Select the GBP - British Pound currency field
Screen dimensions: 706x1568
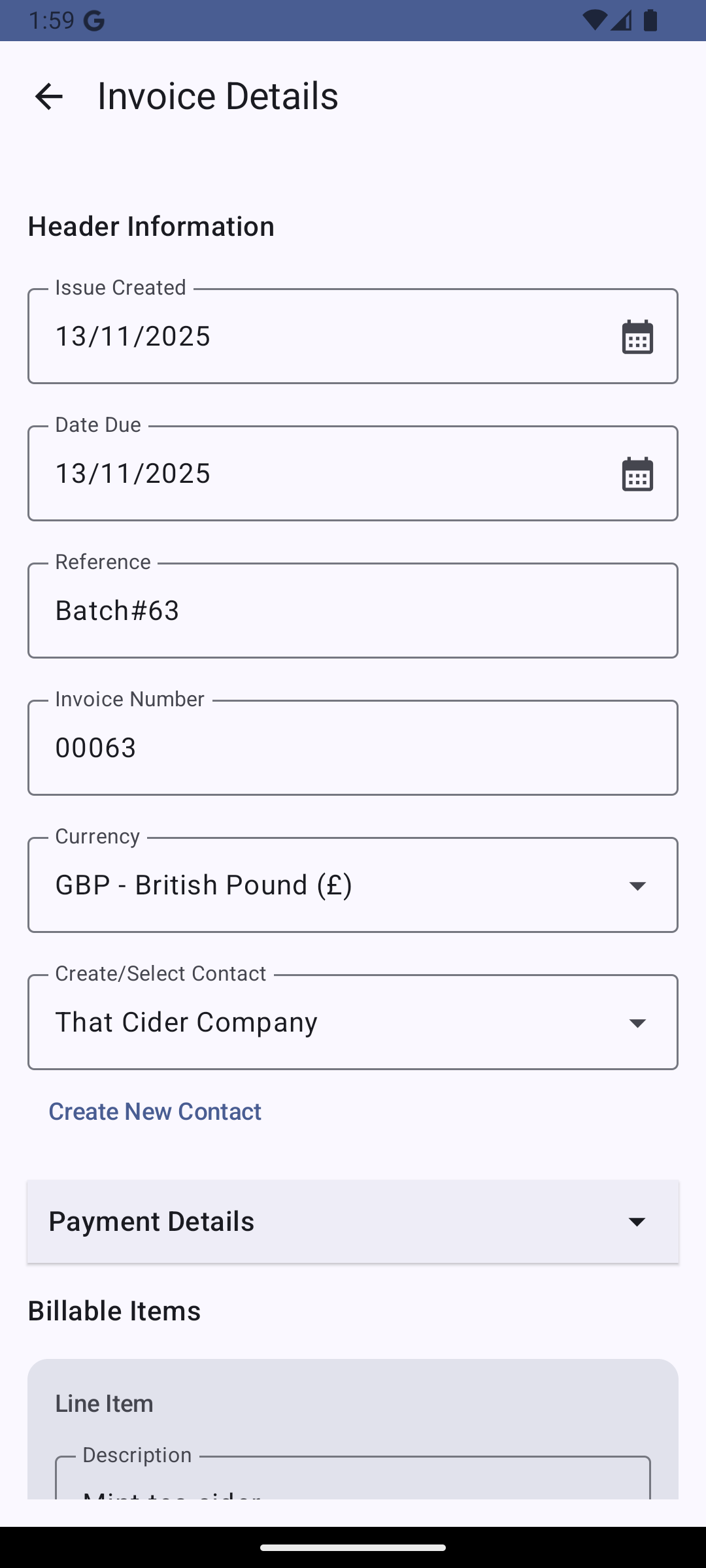261,885
